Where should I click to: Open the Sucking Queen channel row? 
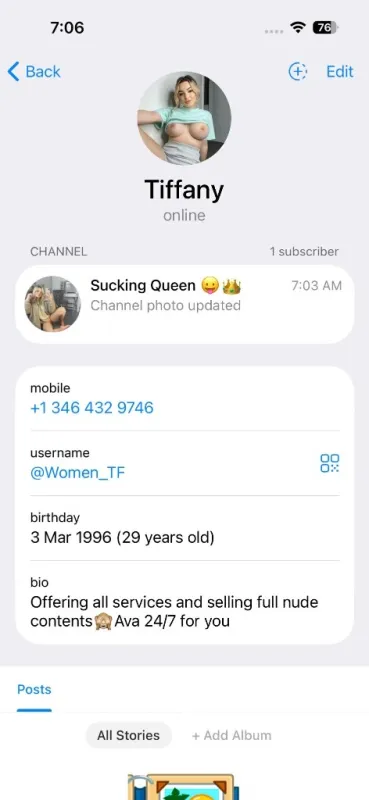point(184,304)
